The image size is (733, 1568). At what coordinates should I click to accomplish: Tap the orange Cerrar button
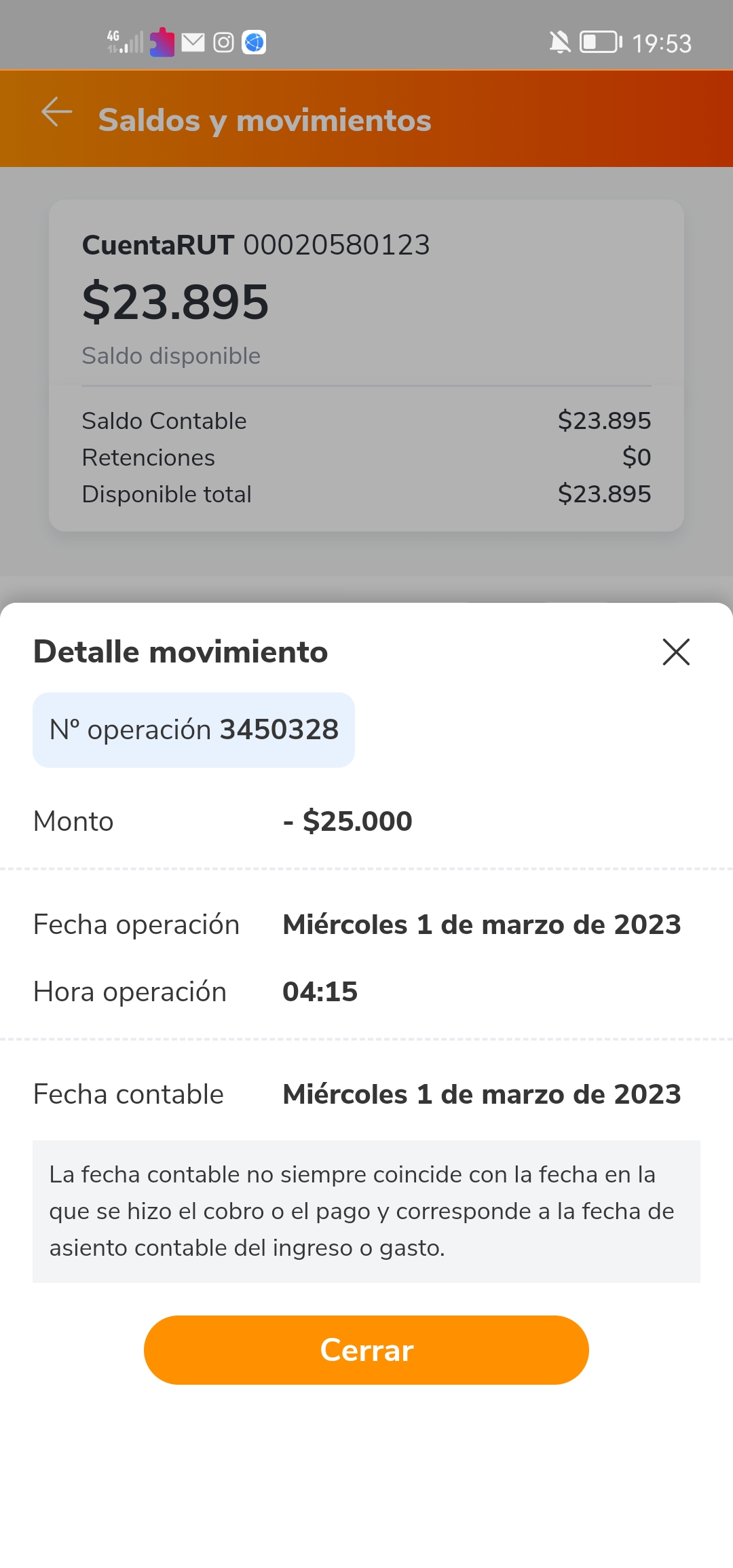[366, 1349]
